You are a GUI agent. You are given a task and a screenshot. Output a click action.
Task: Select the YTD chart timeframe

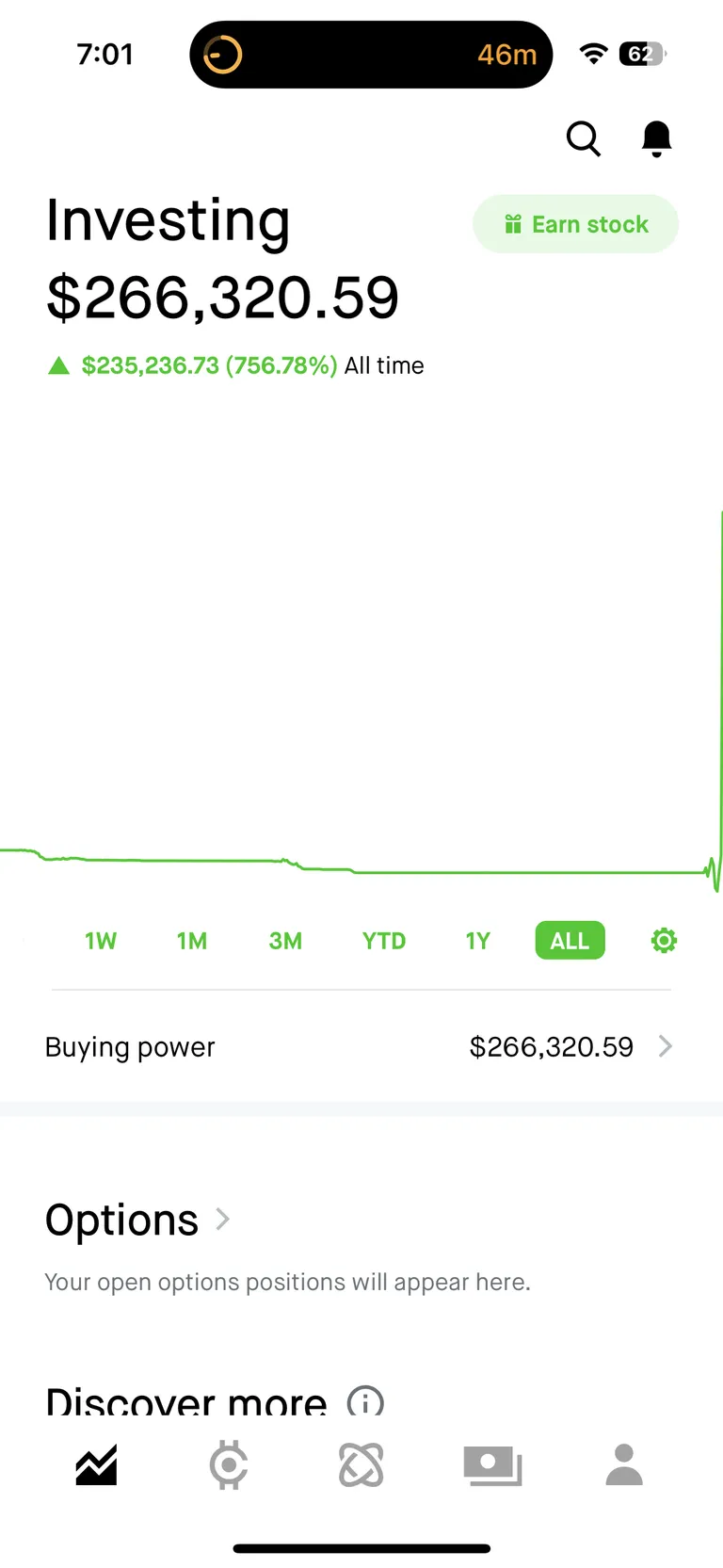[x=383, y=940]
